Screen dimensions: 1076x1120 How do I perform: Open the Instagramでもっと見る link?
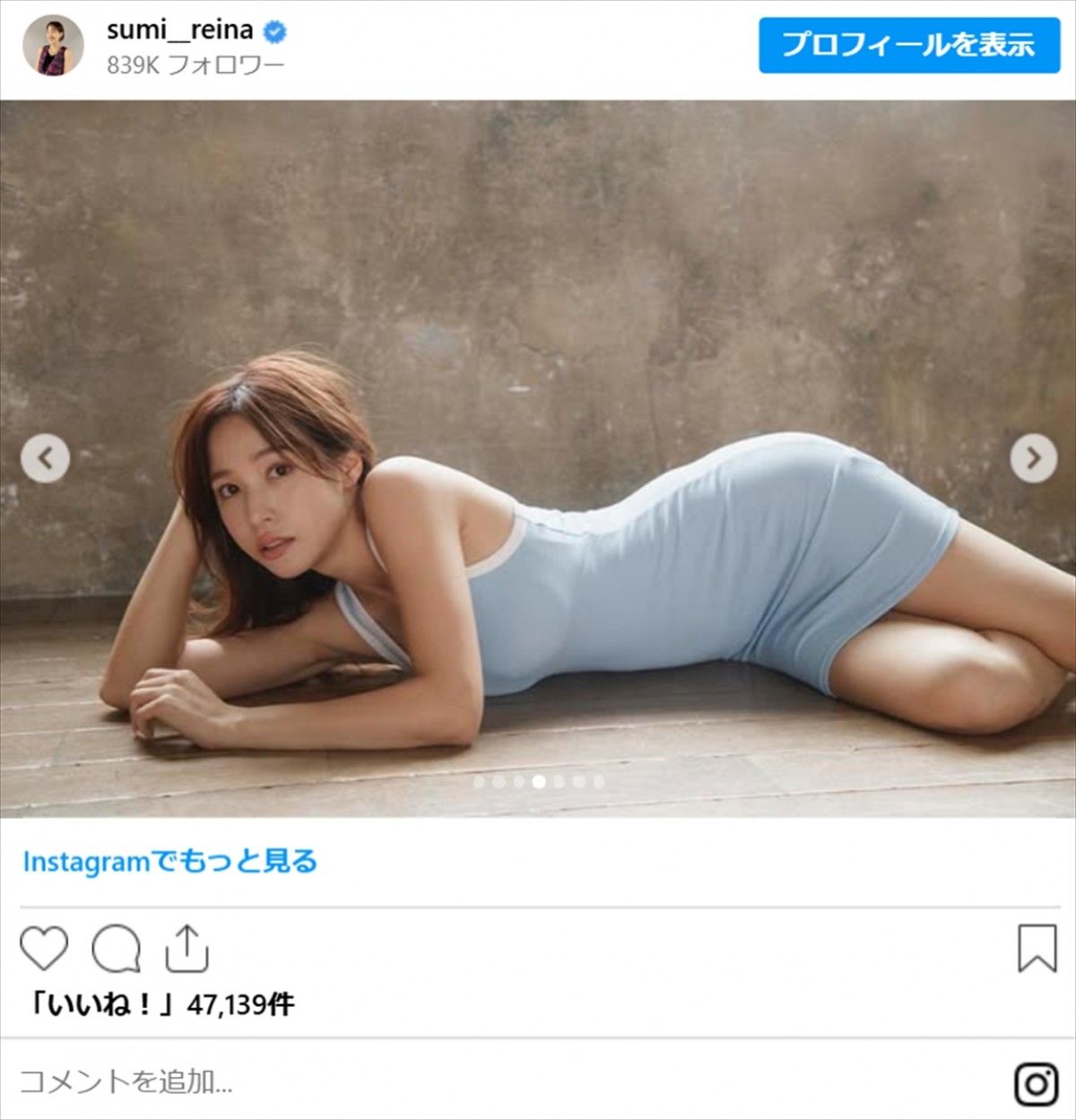pyautogui.click(x=170, y=862)
